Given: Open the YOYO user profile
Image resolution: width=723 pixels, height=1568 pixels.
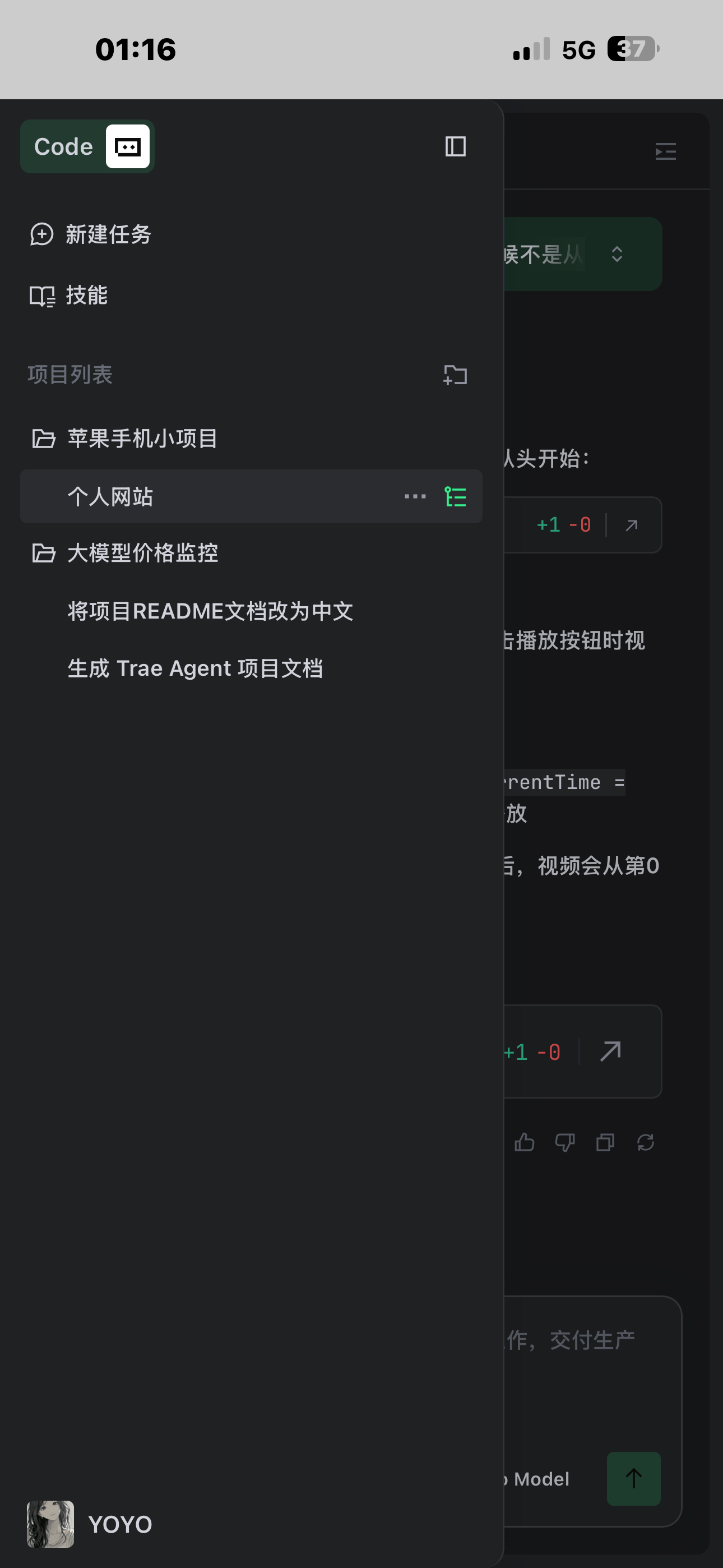Looking at the screenshot, I should tap(90, 1524).
